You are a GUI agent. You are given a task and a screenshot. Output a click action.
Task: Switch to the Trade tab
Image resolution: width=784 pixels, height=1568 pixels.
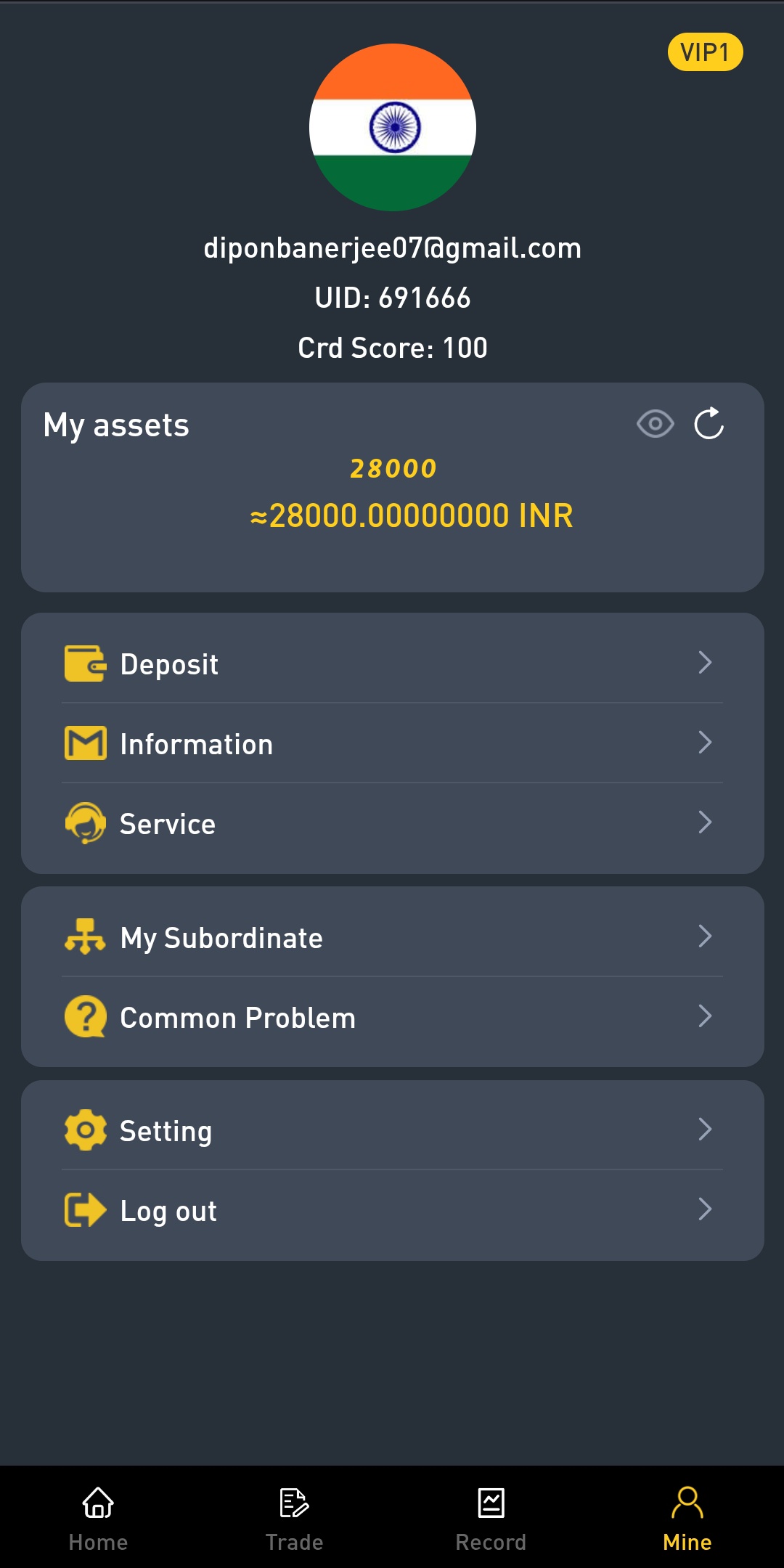pyautogui.click(x=294, y=1517)
